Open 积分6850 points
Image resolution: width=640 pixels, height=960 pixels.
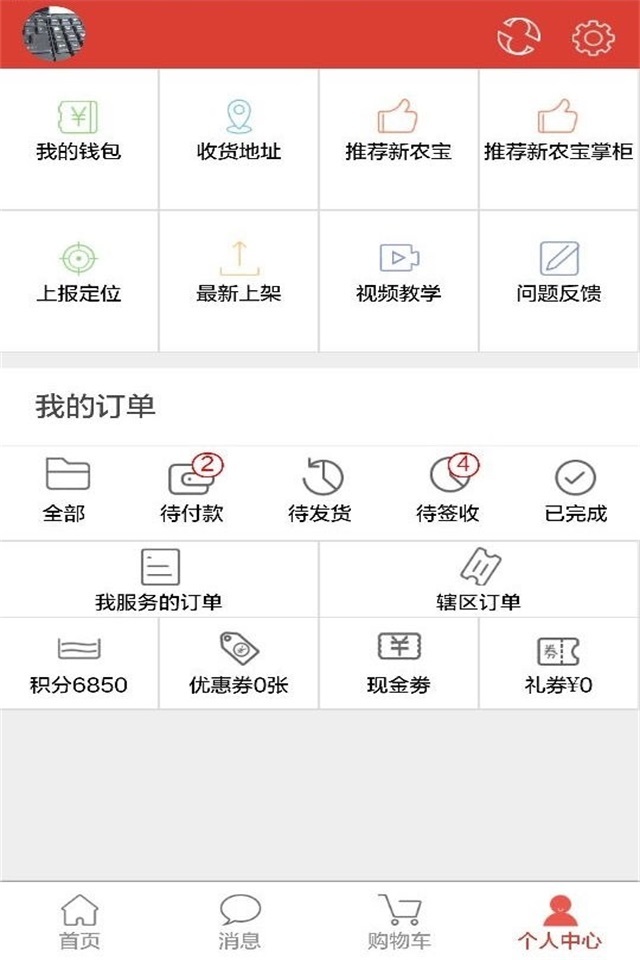78,664
